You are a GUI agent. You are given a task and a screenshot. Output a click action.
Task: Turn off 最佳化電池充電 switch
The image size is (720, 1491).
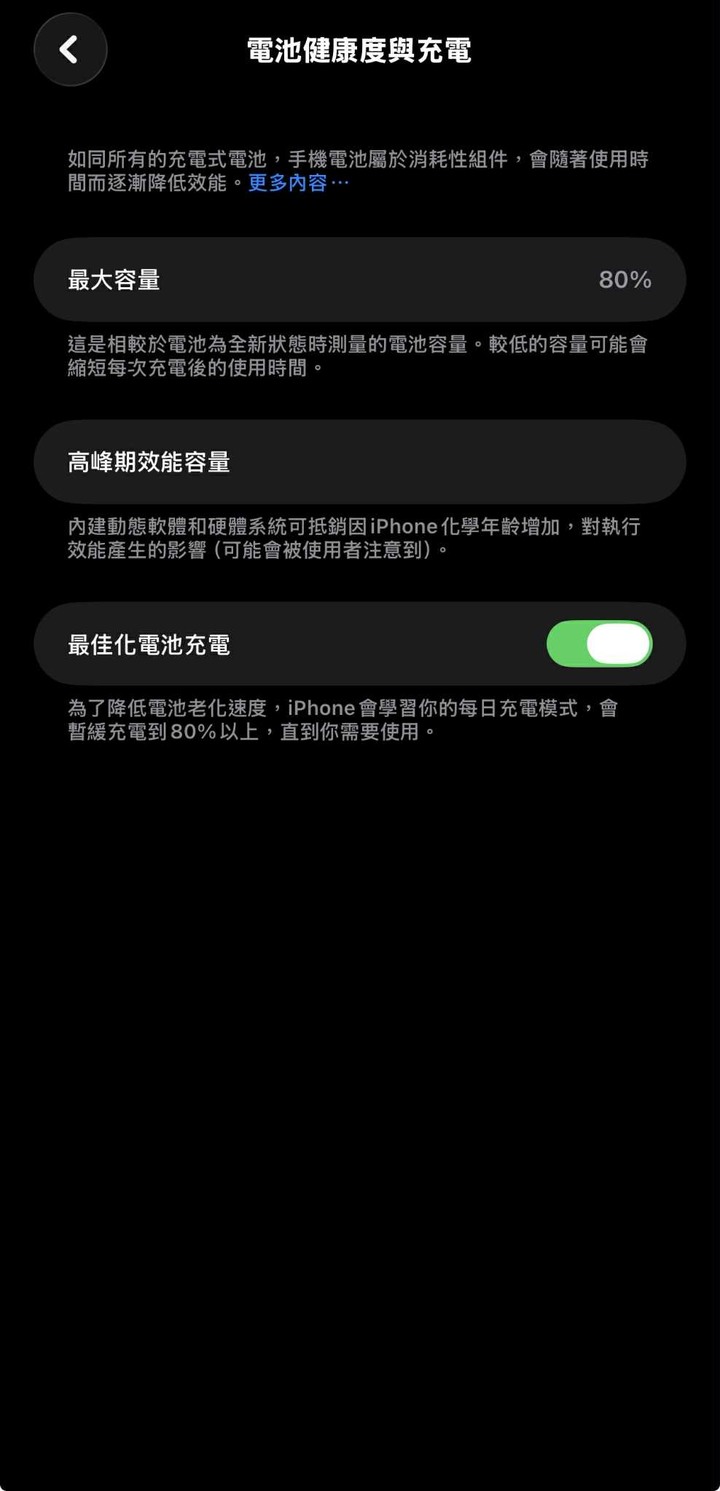pos(599,644)
